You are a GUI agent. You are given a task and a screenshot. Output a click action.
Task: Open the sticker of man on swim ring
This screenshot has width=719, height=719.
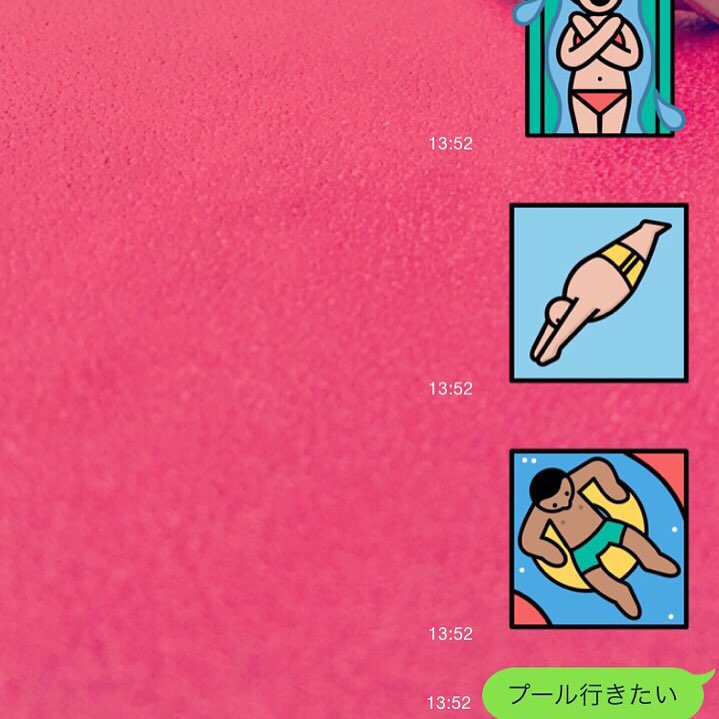[x=598, y=538]
